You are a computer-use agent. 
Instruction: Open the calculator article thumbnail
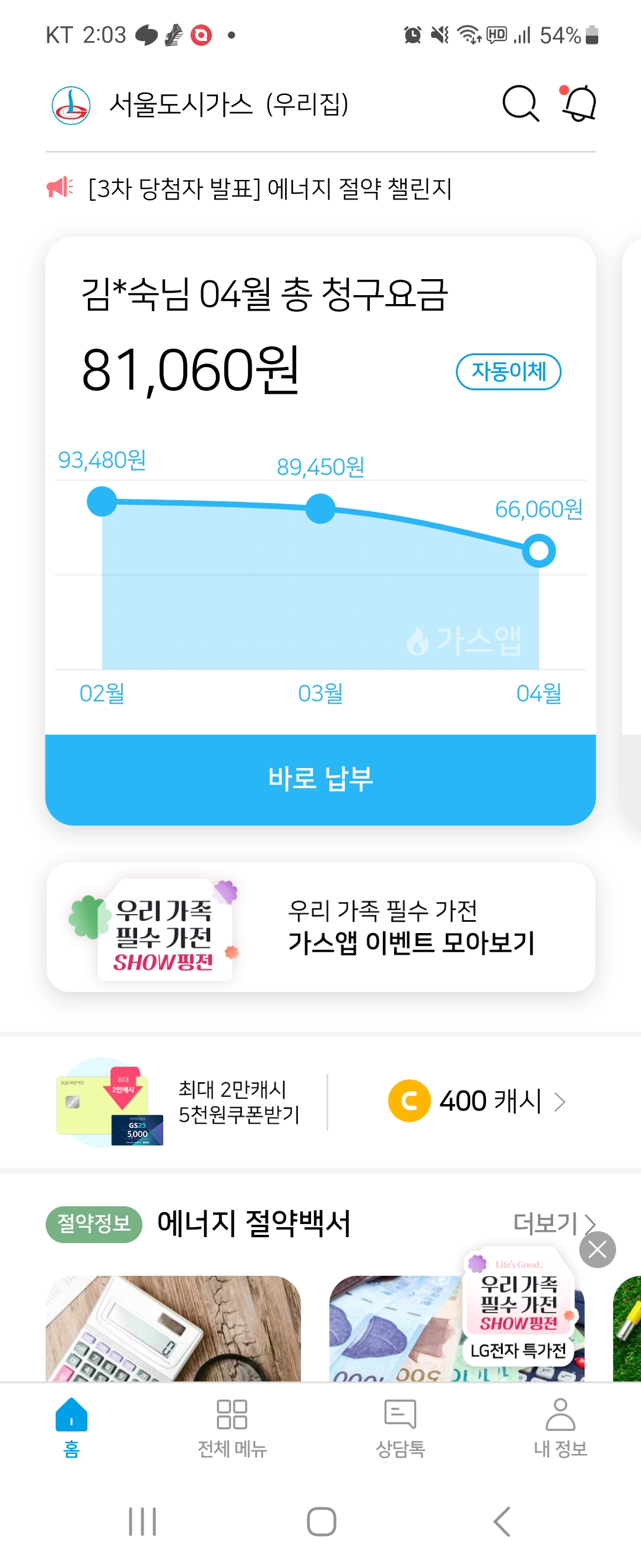point(173,1327)
